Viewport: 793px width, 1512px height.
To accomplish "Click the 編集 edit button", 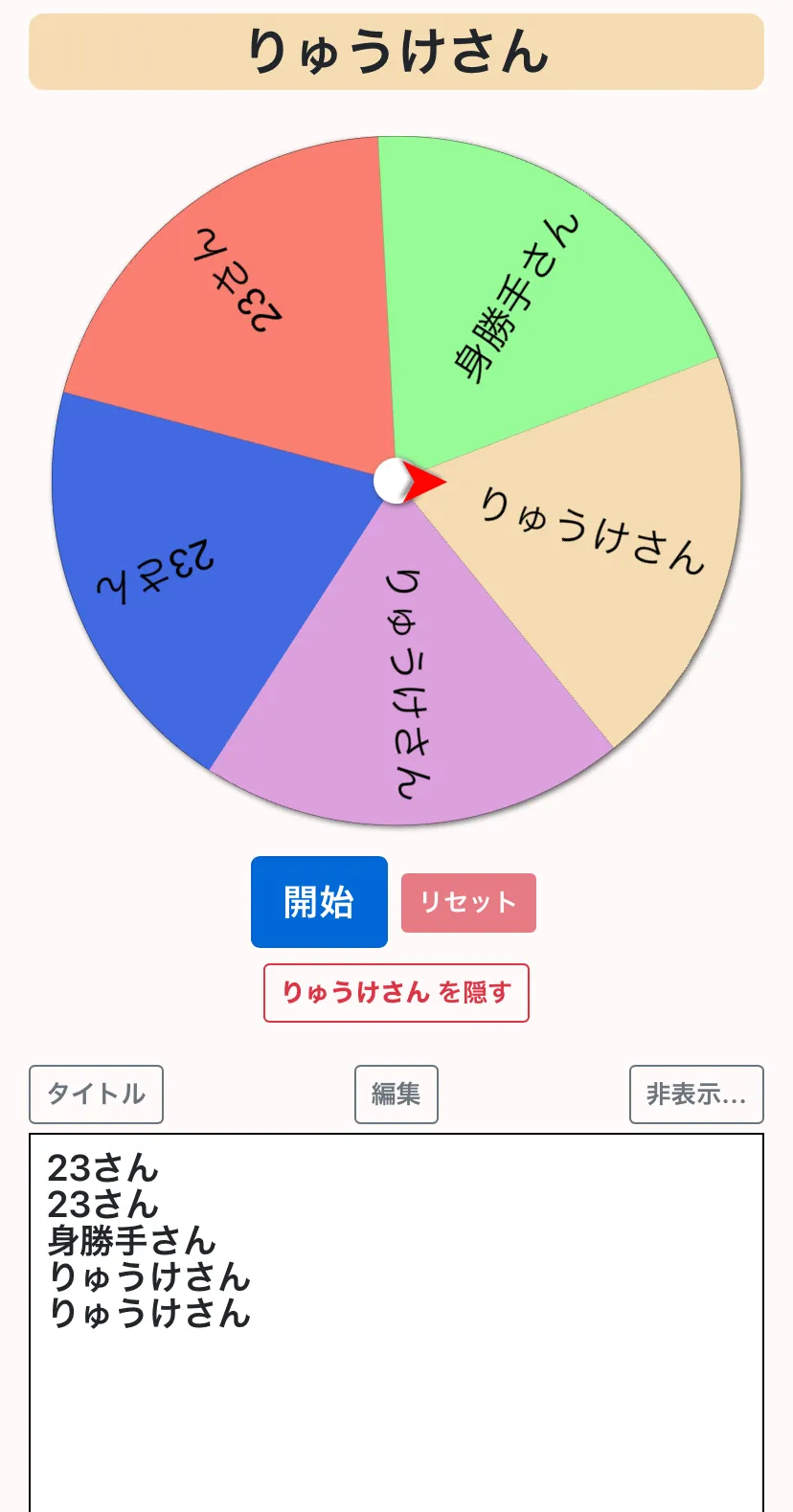I will point(396,1095).
